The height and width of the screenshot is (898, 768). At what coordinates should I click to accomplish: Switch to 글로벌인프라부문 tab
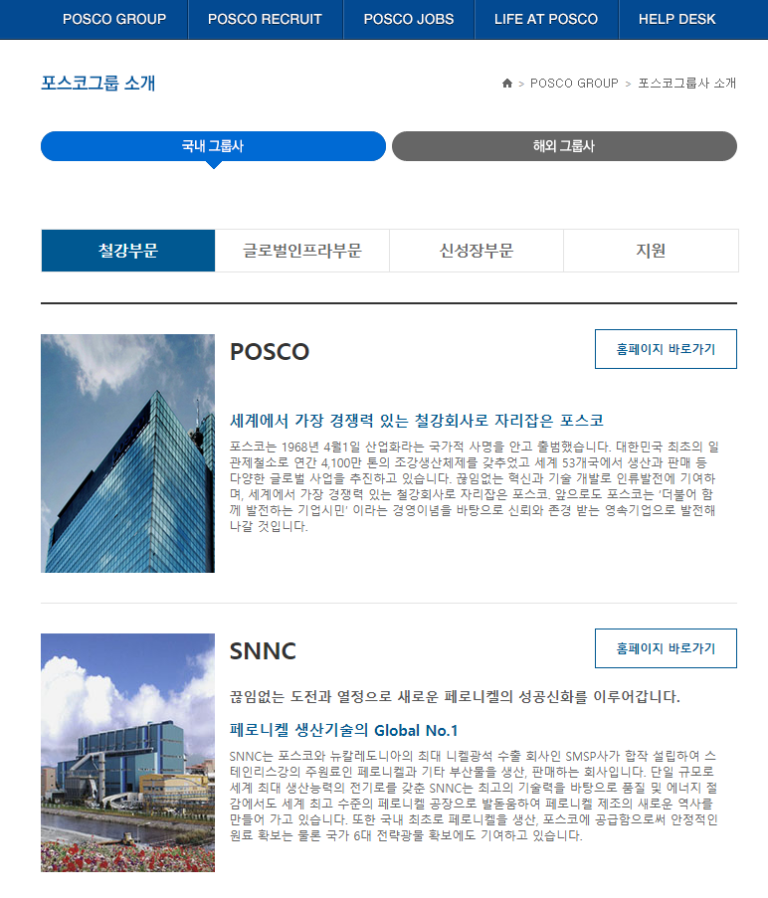[302, 251]
